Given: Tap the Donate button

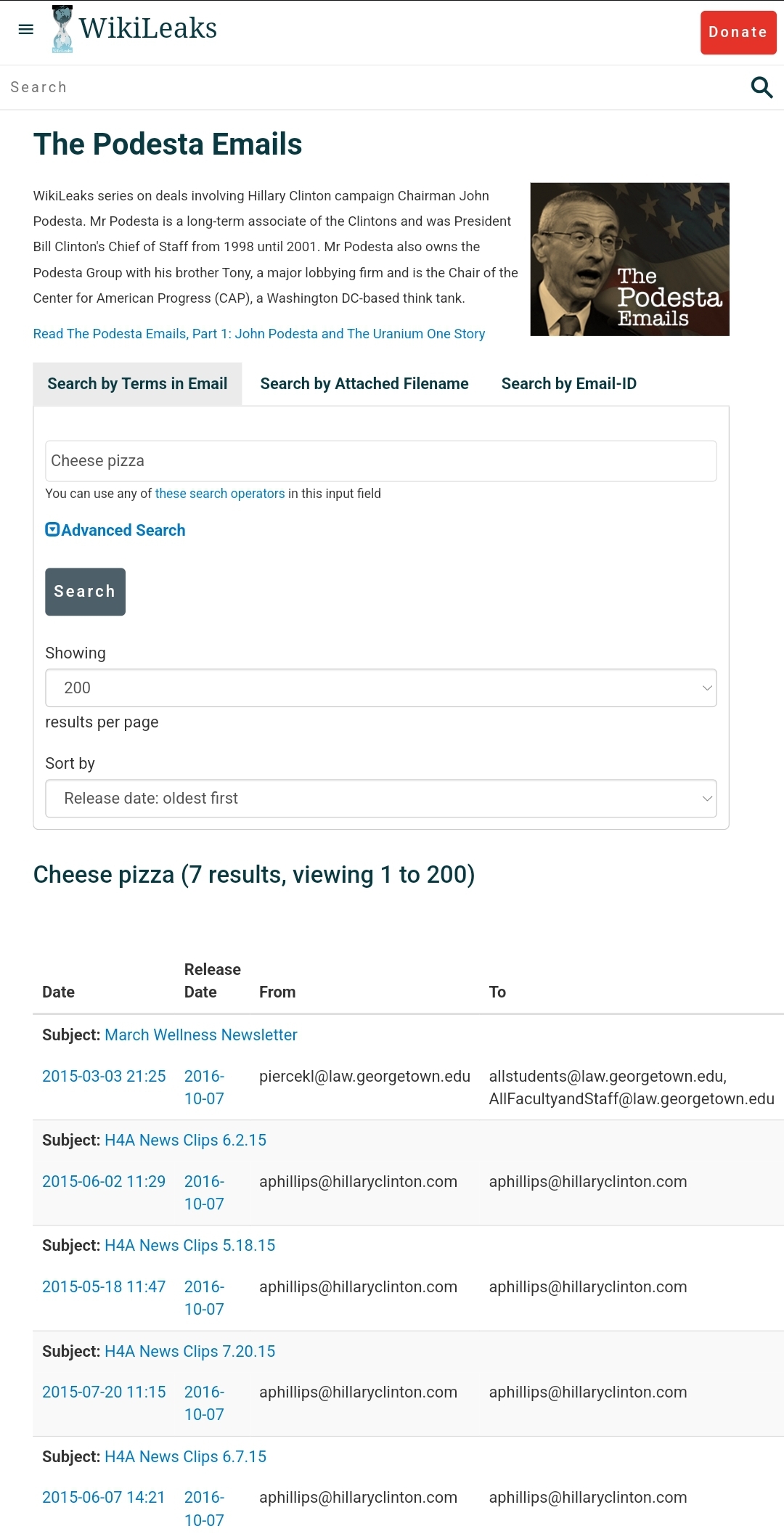Looking at the screenshot, I should click(738, 33).
